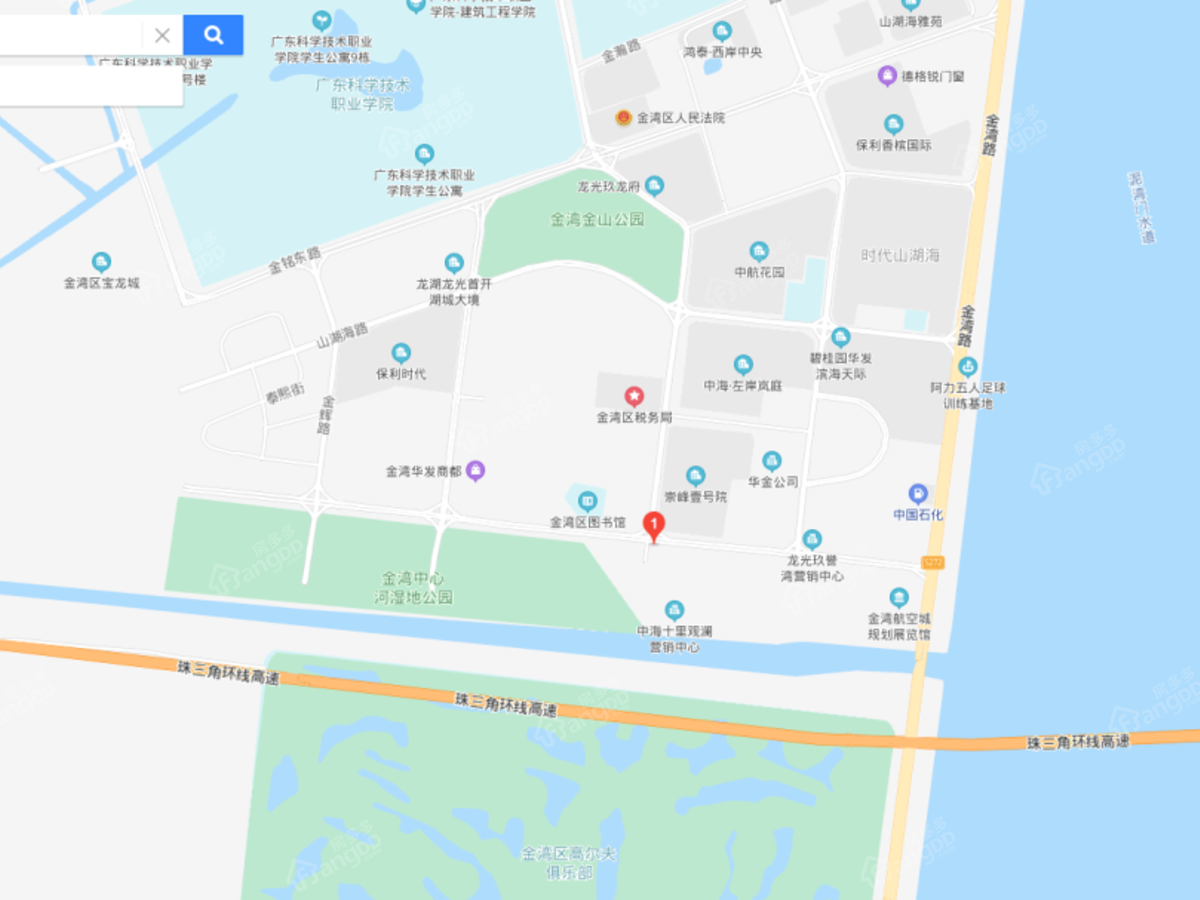Tap the blue search magnifier button
The width and height of the screenshot is (1200, 900).
(213, 36)
